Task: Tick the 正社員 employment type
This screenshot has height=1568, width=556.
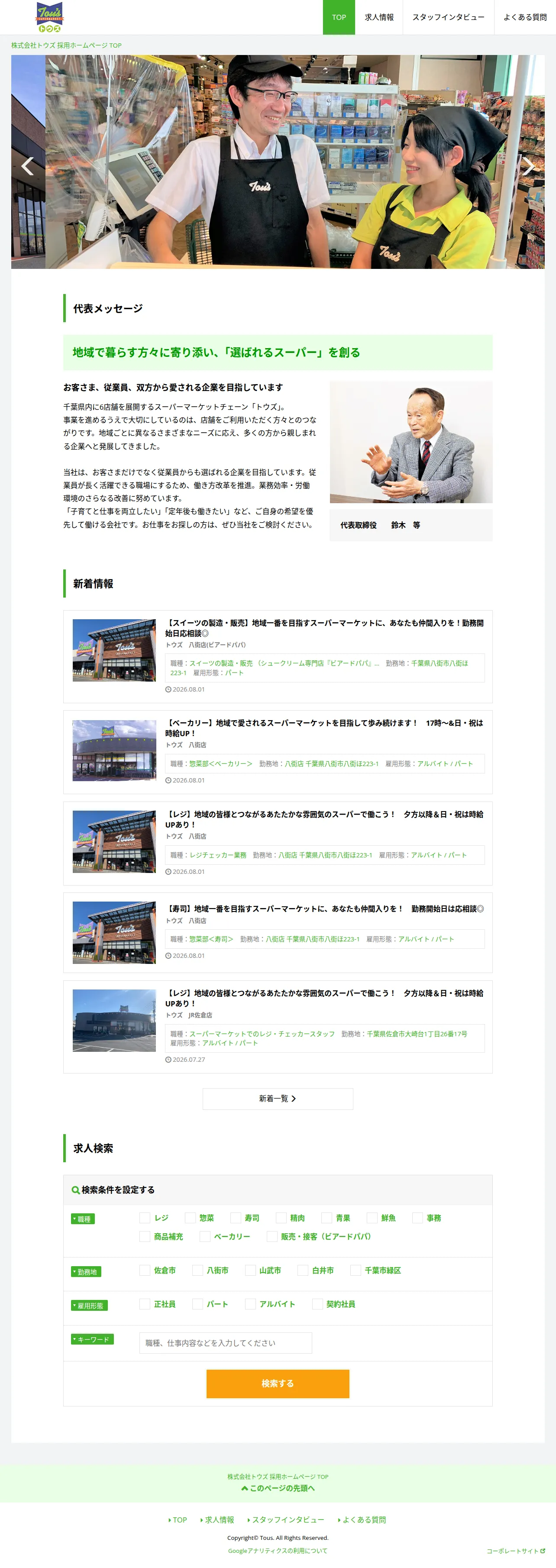Action: [145, 1304]
